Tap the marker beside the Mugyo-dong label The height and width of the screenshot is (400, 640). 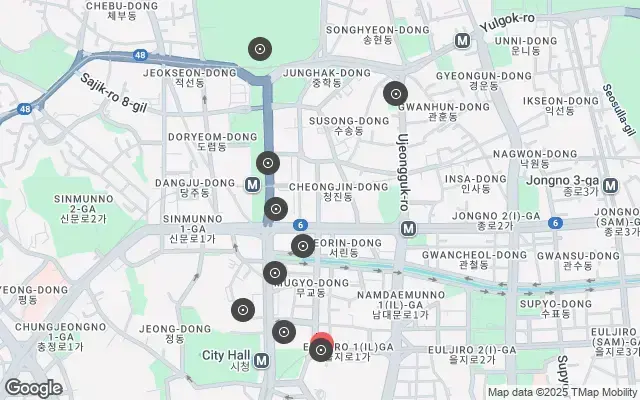tap(275, 272)
